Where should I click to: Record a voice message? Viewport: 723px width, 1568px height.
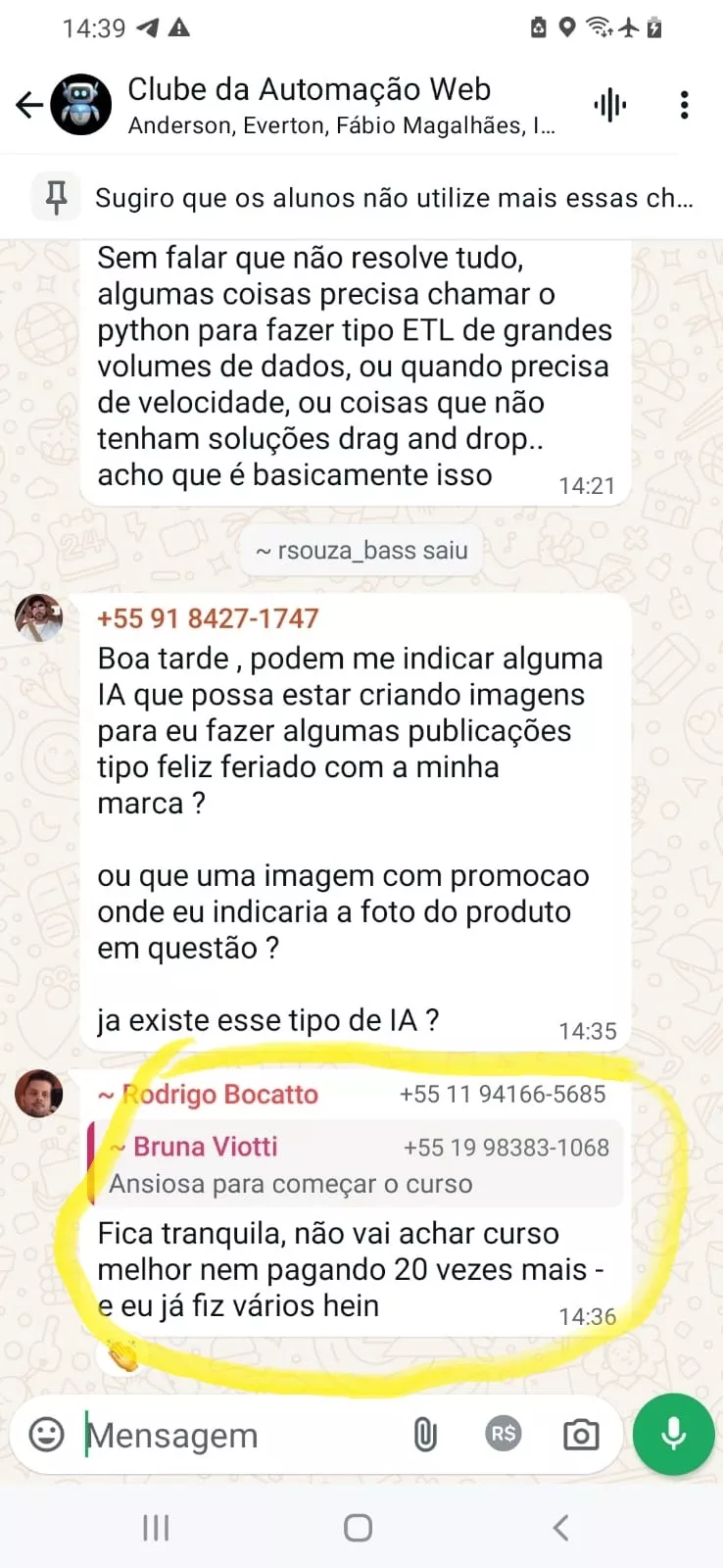point(673,1435)
